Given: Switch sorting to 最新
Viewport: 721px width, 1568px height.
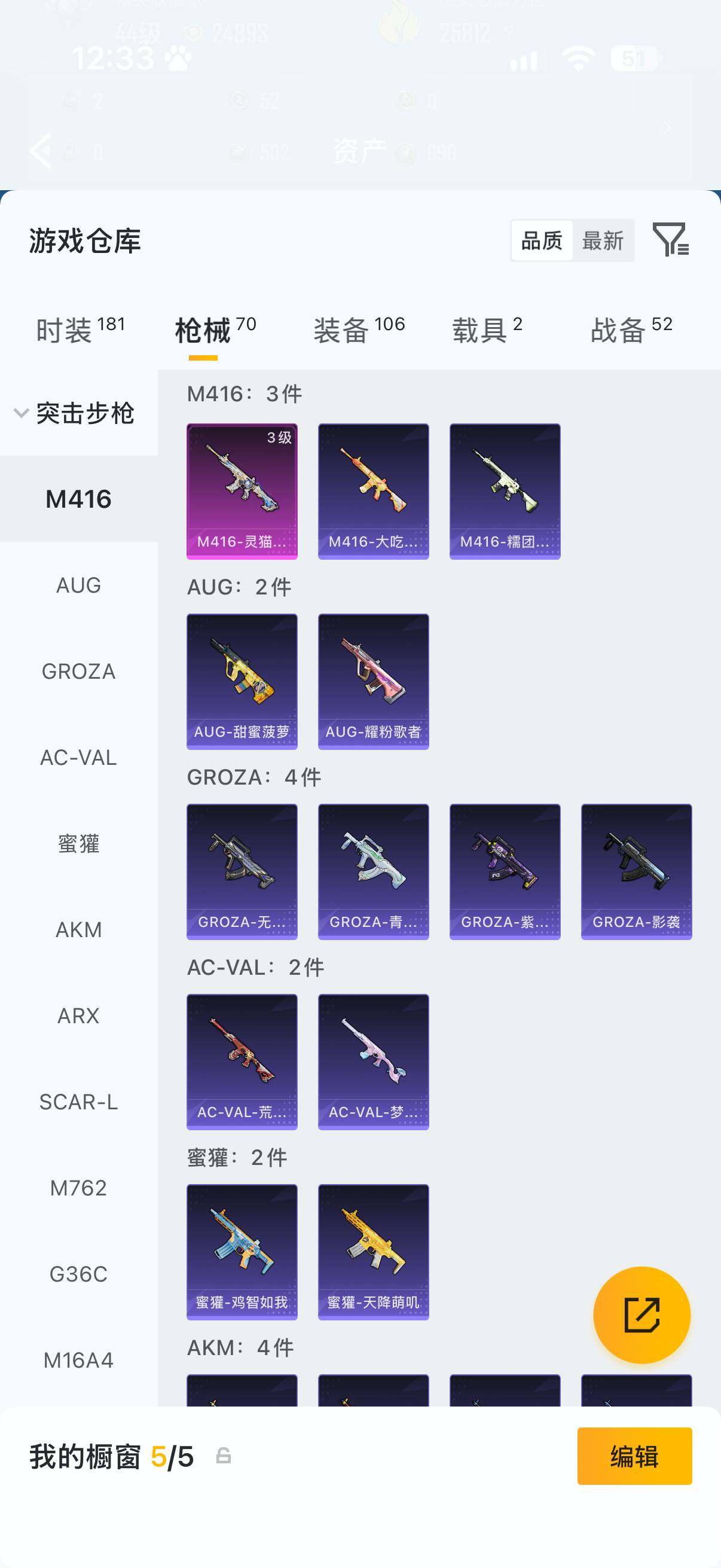Looking at the screenshot, I should [x=603, y=240].
